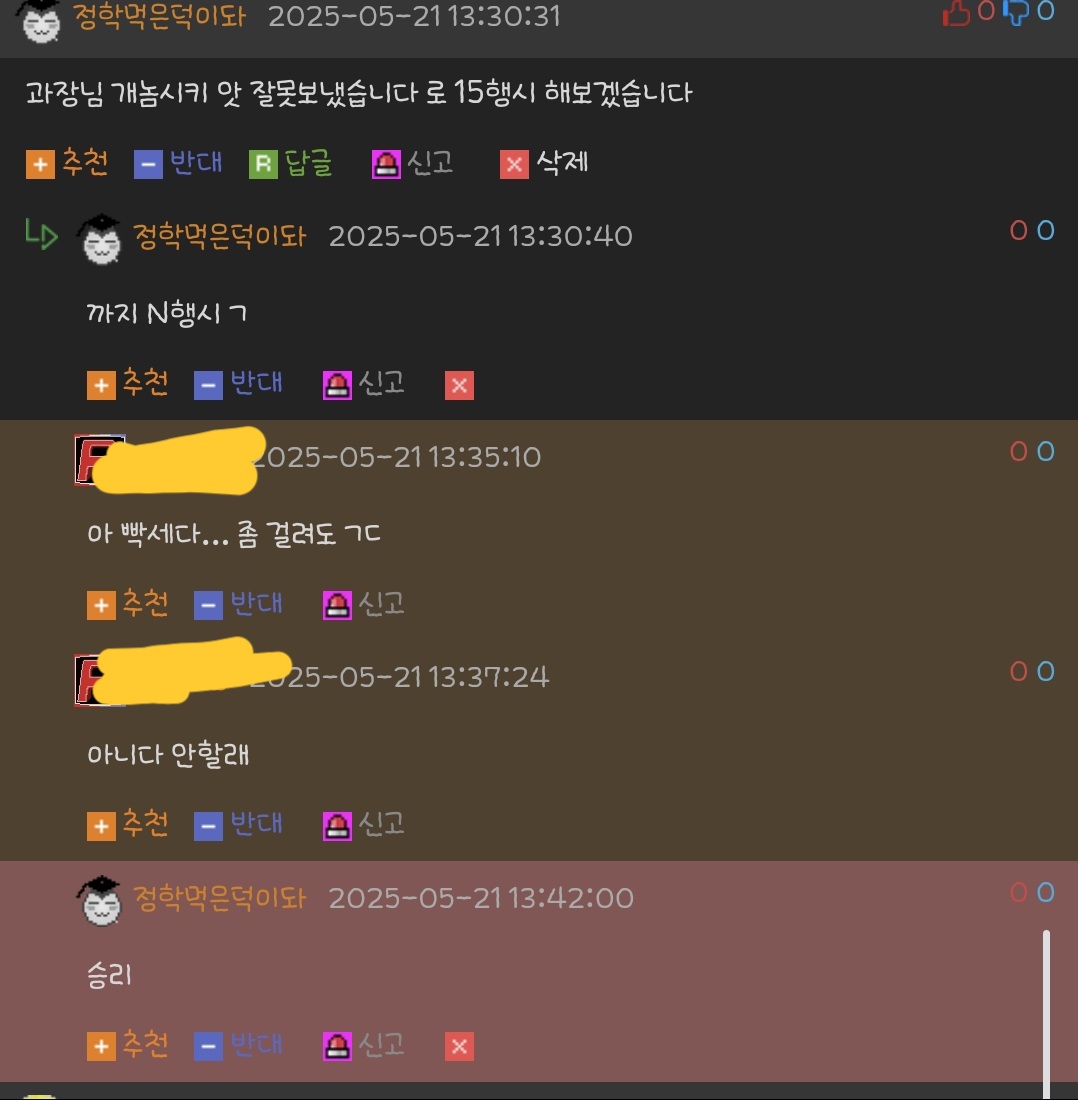The height and width of the screenshot is (1100, 1078).
Task: Report the 15행시 comment with 신고
Action: (x=412, y=163)
